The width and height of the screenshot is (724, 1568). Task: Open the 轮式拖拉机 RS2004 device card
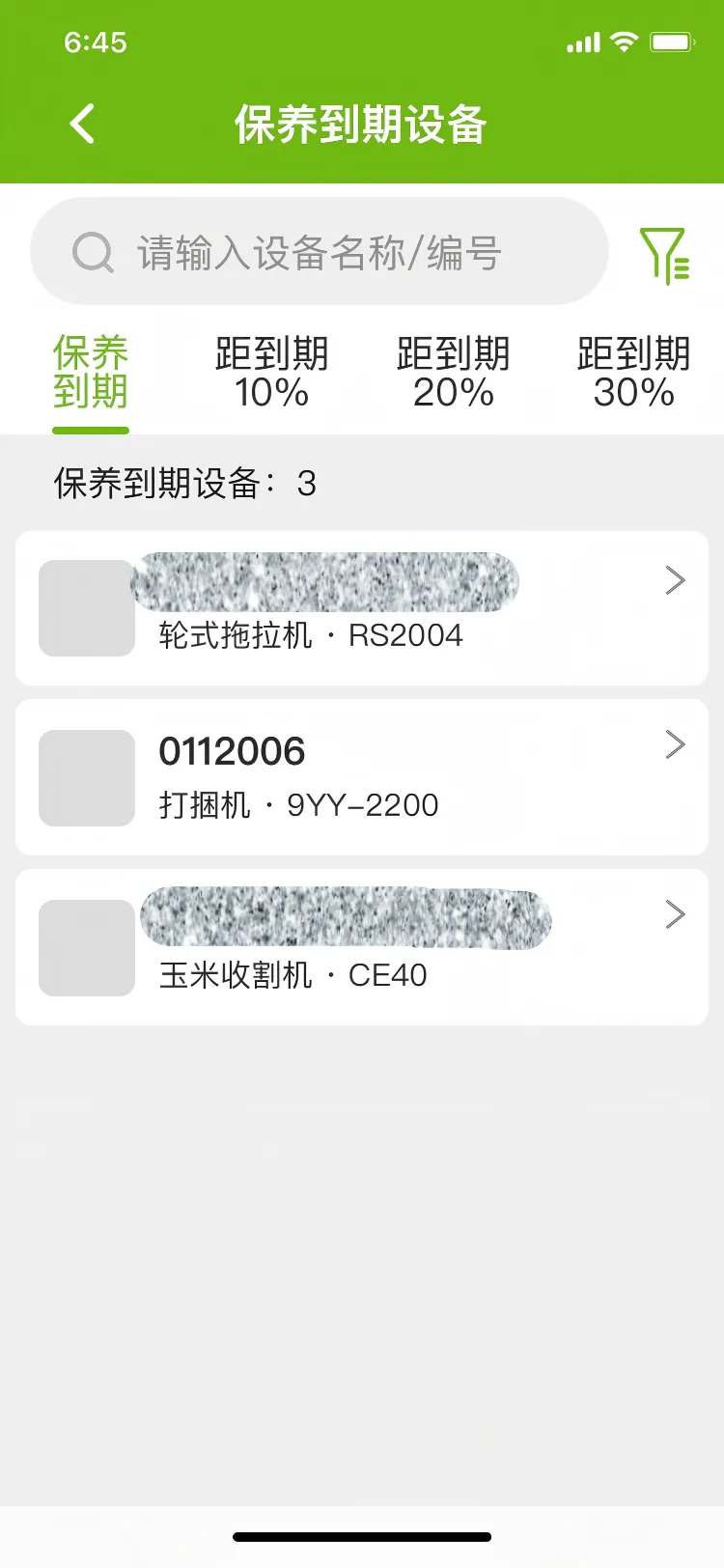tap(362, 608)
